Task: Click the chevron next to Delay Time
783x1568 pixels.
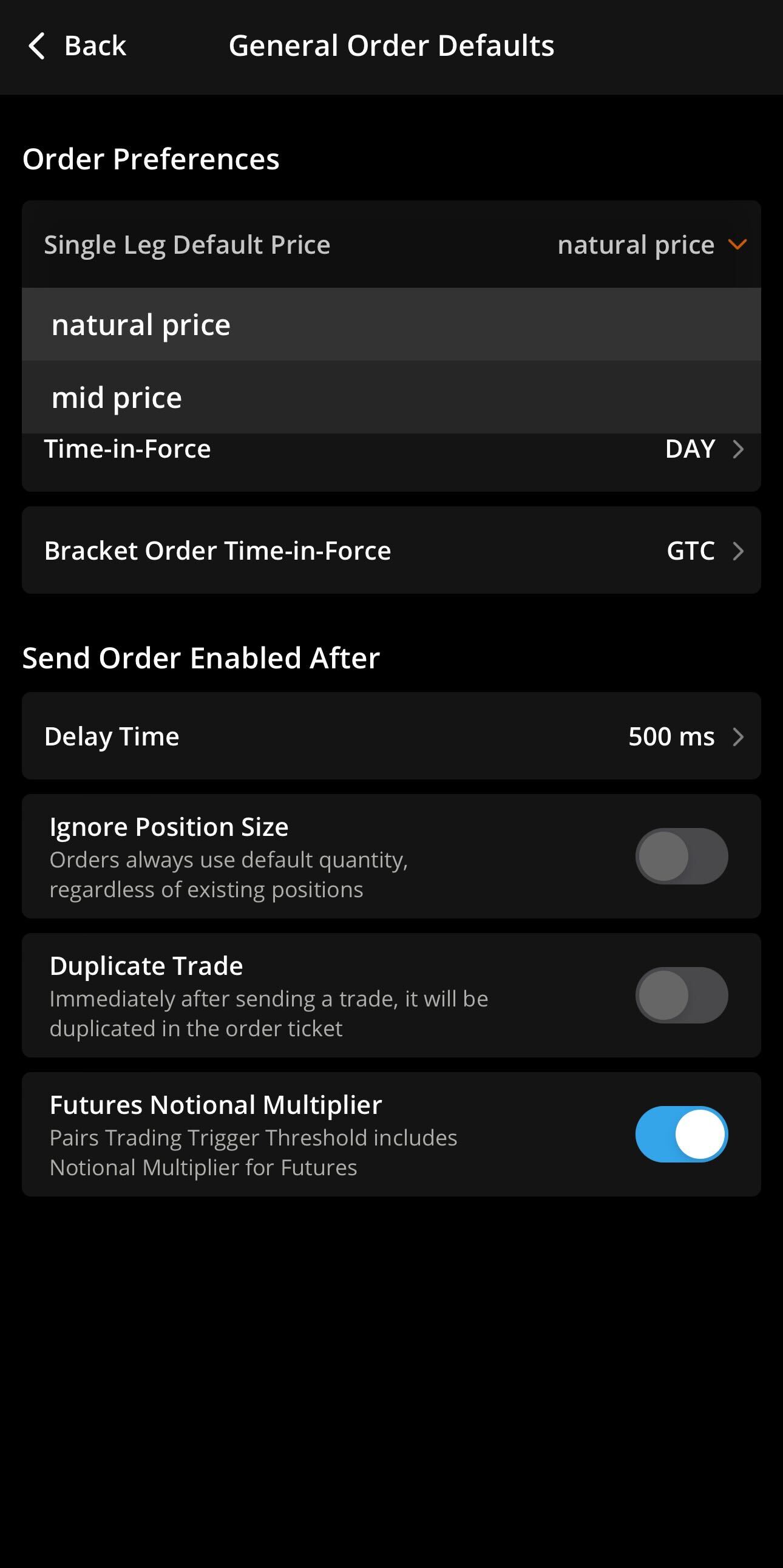Action: coord(739,736)
